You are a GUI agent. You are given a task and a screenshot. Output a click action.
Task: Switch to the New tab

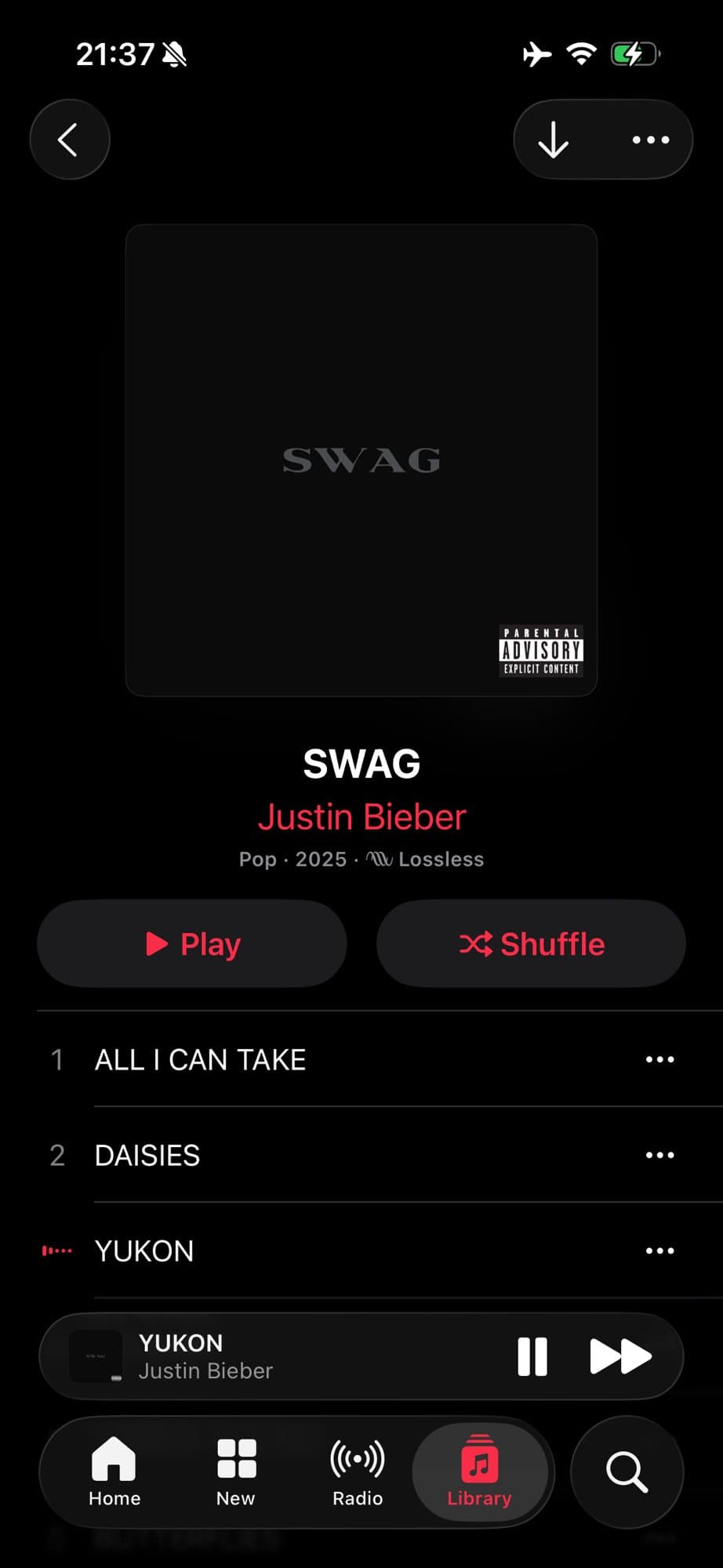coord(236,1472)
